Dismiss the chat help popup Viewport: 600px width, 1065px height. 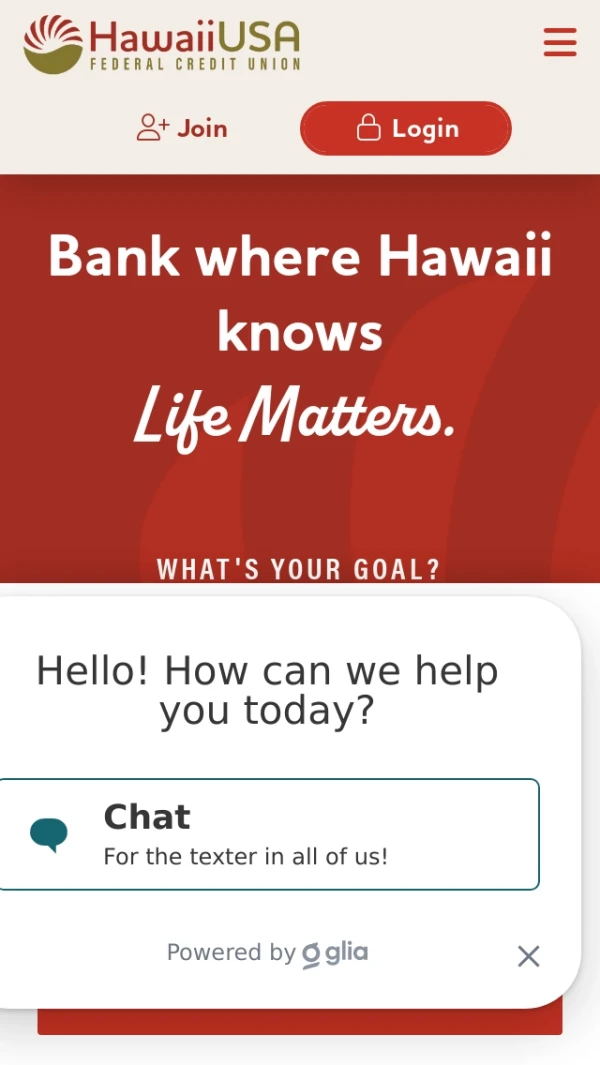click(x=528, y=956)
